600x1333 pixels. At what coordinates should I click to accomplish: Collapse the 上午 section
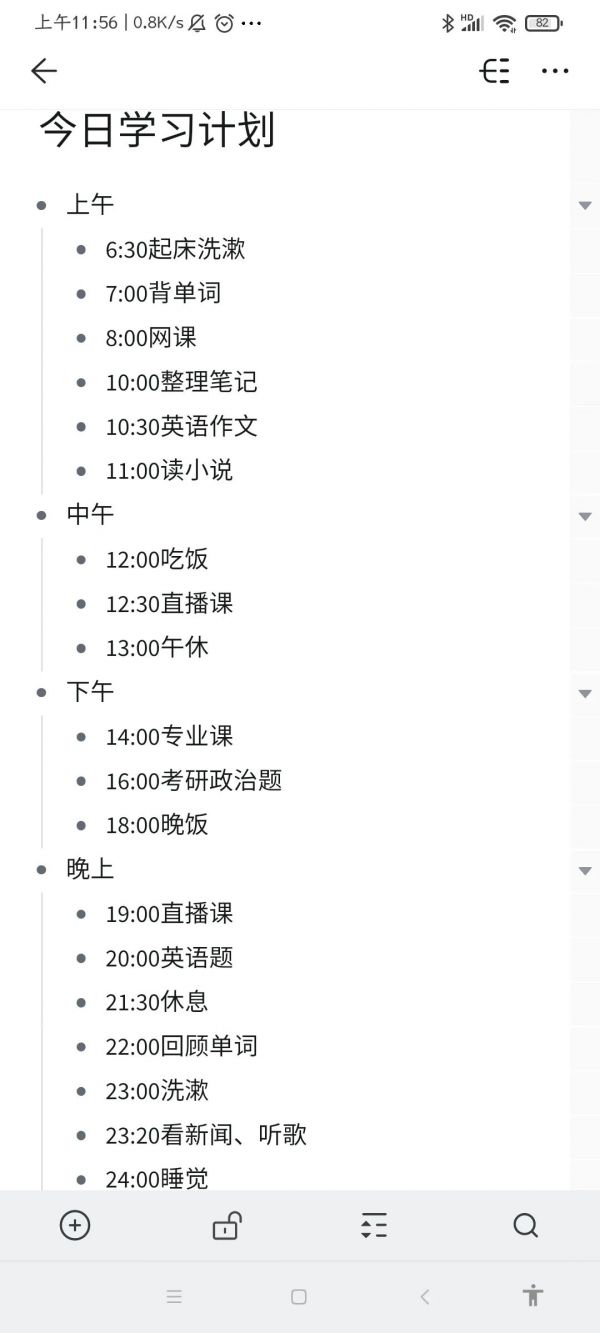(585, 206)
